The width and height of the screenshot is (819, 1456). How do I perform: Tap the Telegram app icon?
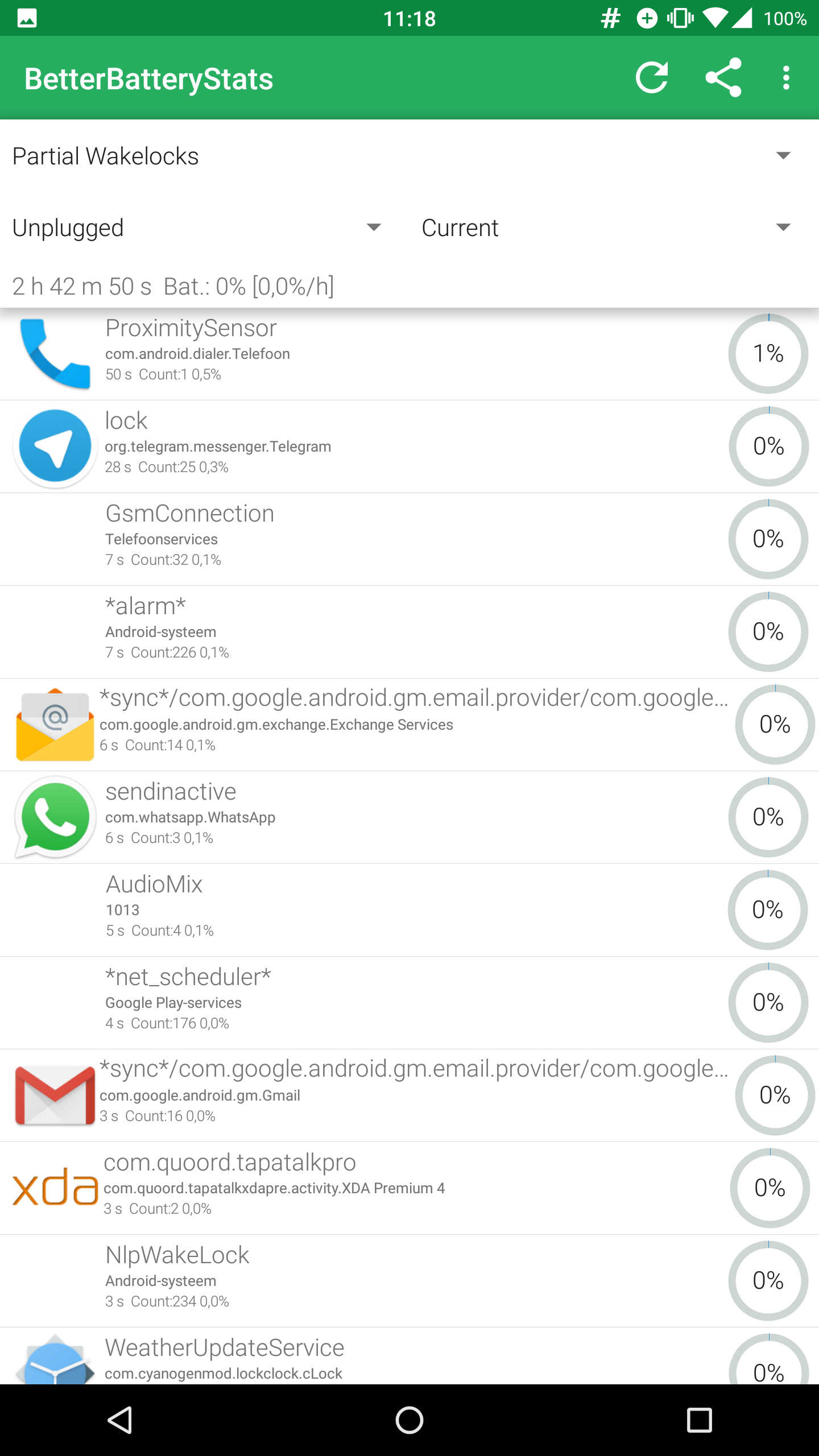[x=54, y=446]
